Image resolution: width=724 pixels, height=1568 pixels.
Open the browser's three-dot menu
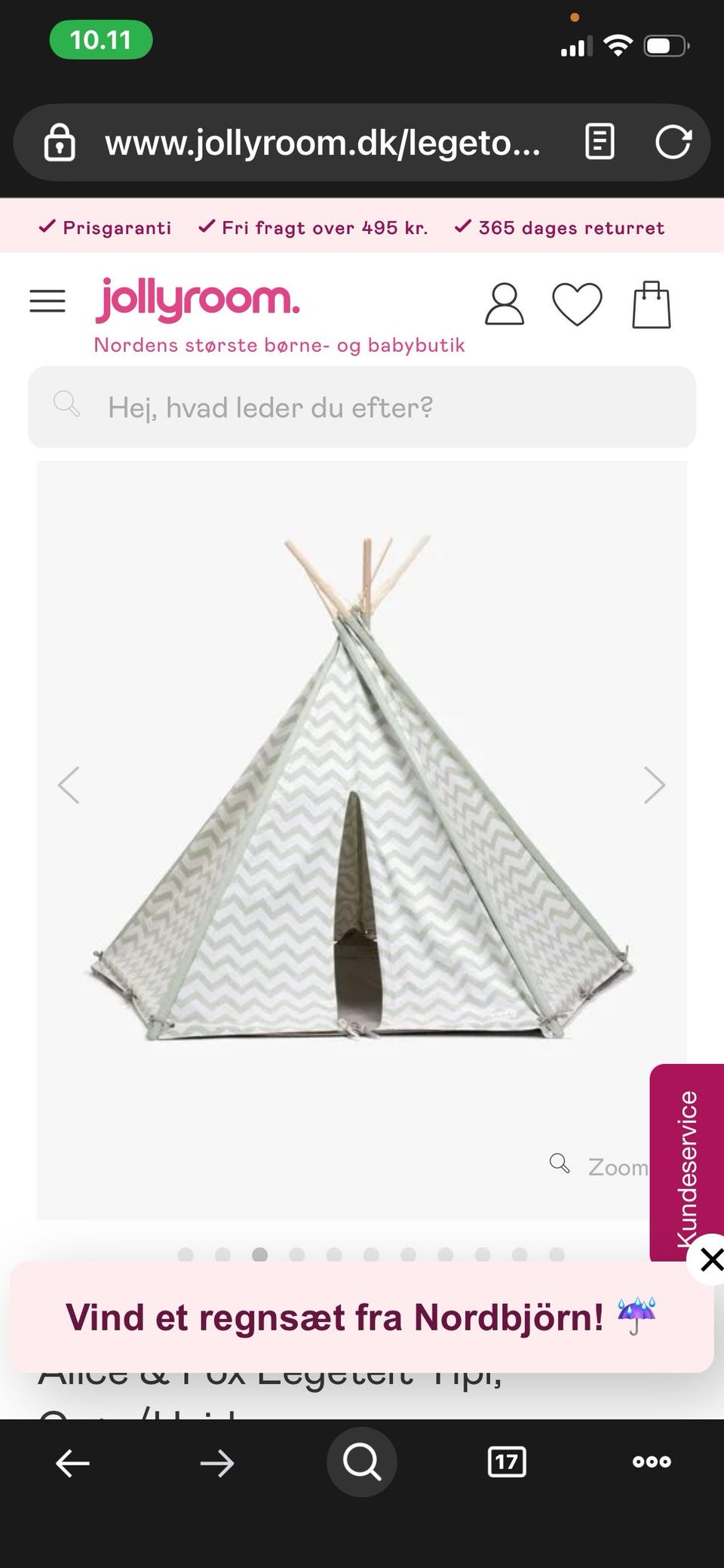coord(652,1462)
